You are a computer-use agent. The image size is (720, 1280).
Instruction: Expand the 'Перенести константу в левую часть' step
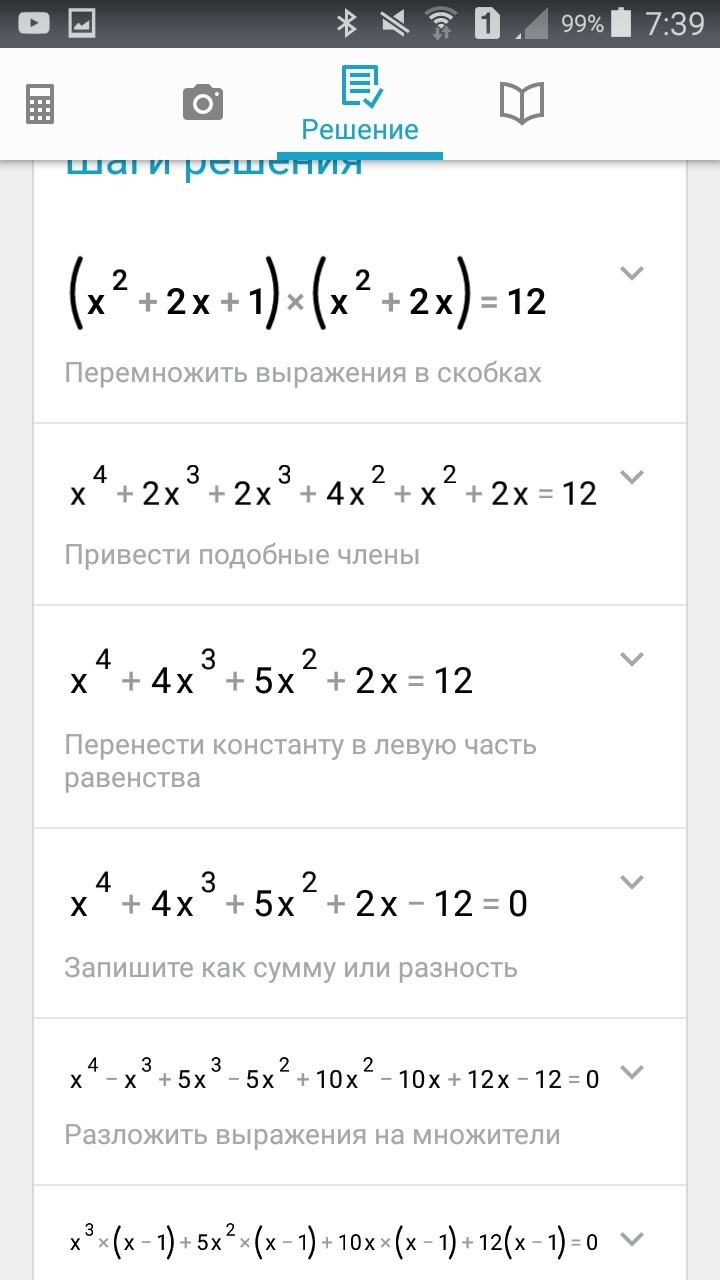[631, 658]
